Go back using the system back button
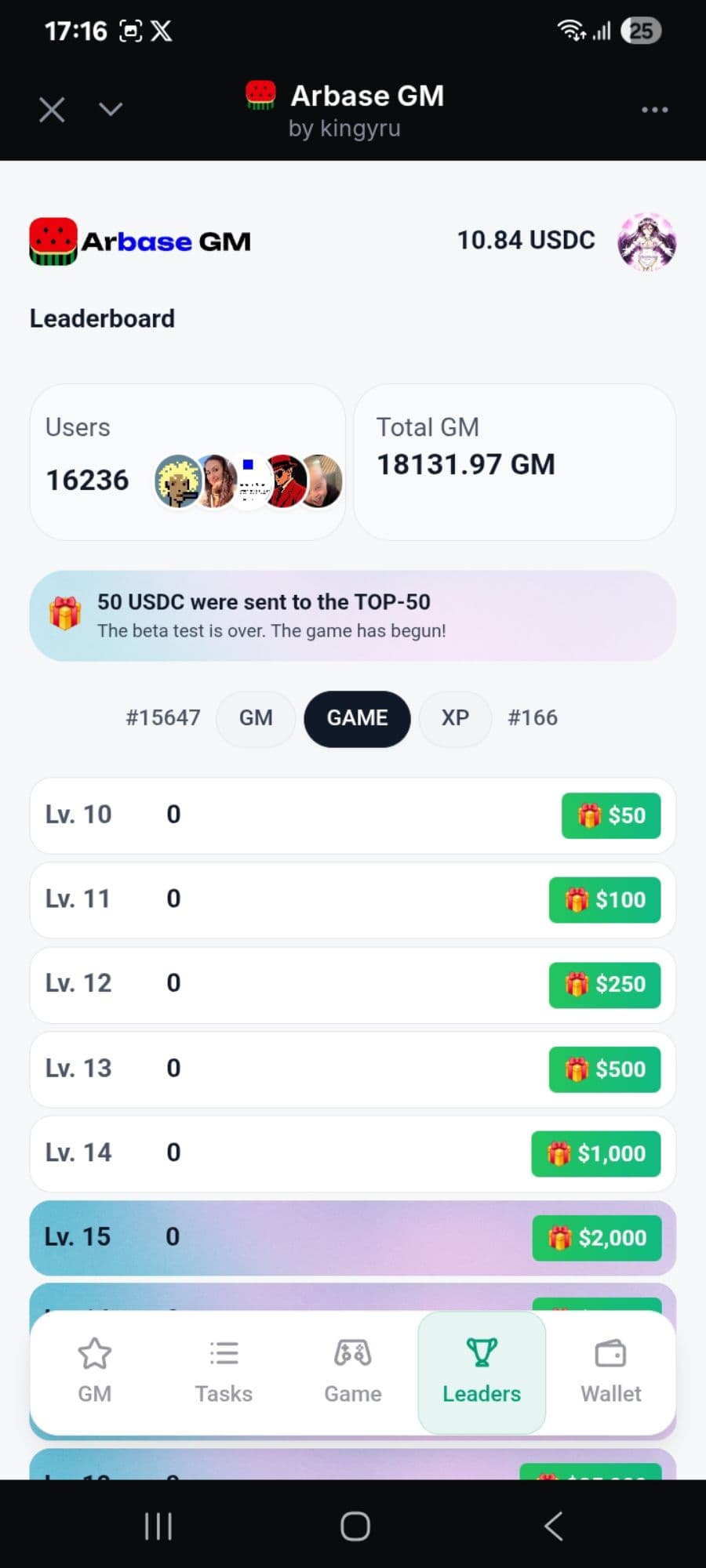The width and height of the screenshot is (706, 1568). coord(554,1526)
